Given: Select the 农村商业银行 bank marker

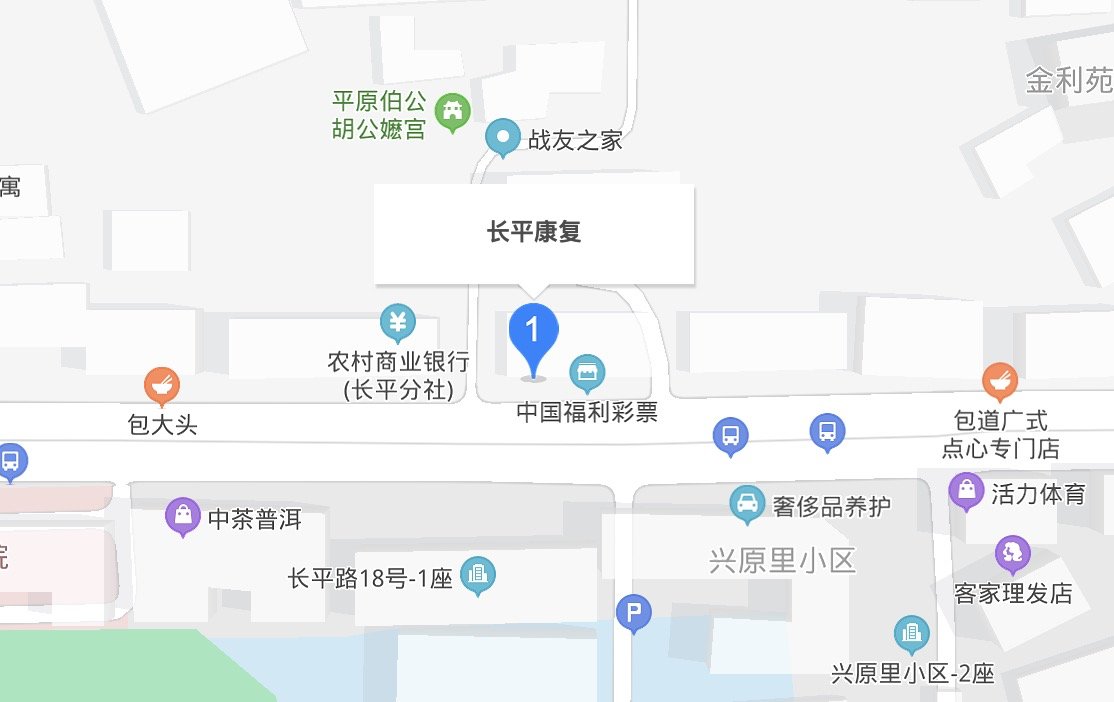Looking at the screenshot, I should coord(398,322).
